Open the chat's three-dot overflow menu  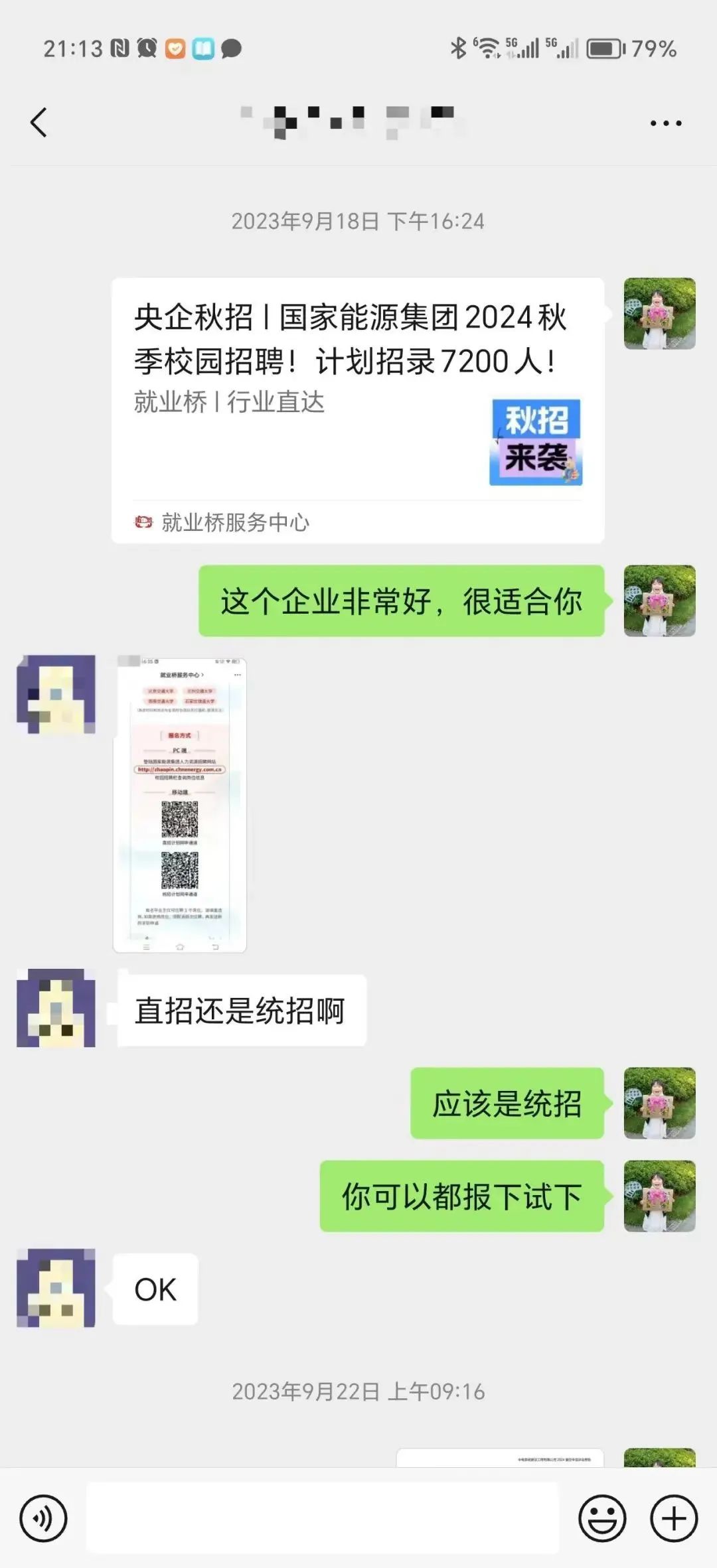(665, 123)
